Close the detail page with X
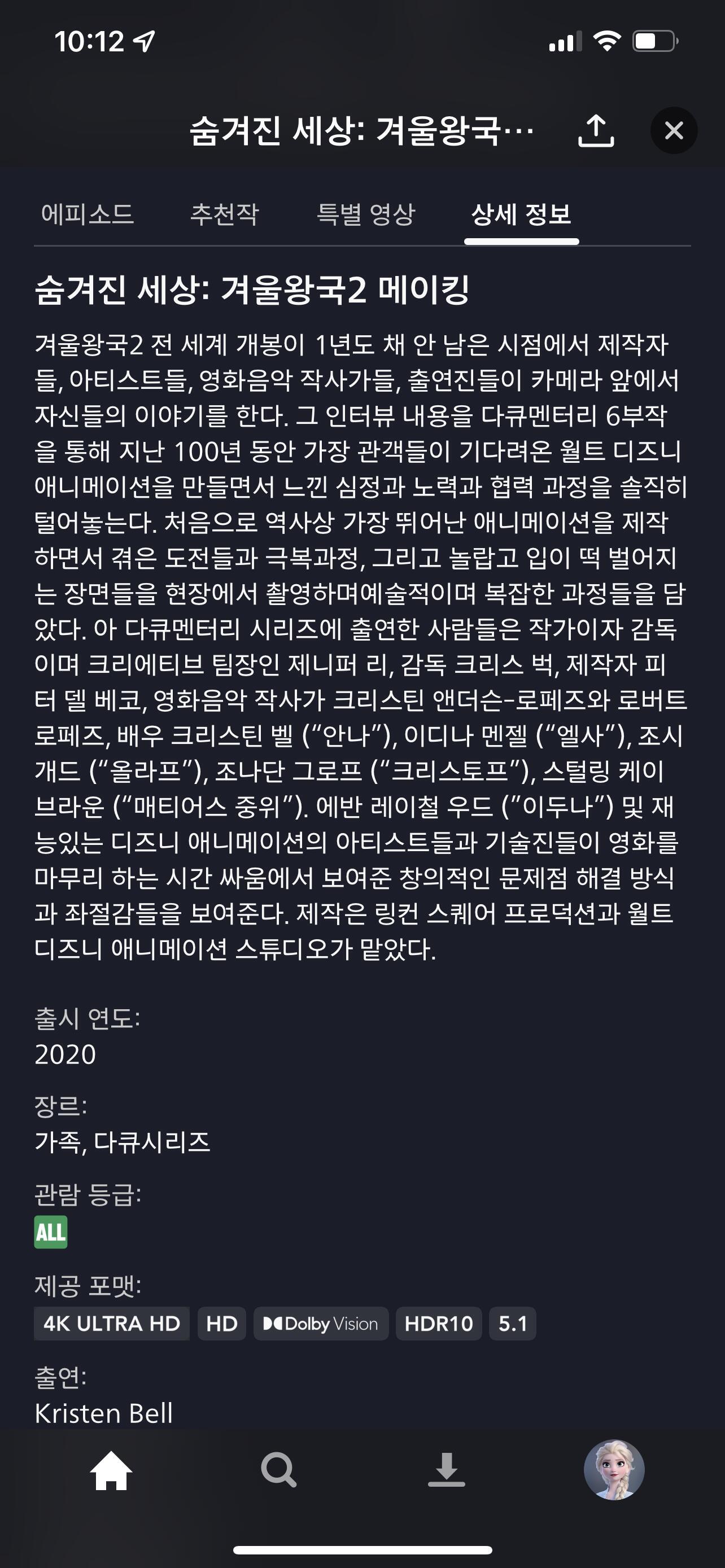Image resolution: width=725 pixels, height=1568 pixels. [x=674, y=130]
